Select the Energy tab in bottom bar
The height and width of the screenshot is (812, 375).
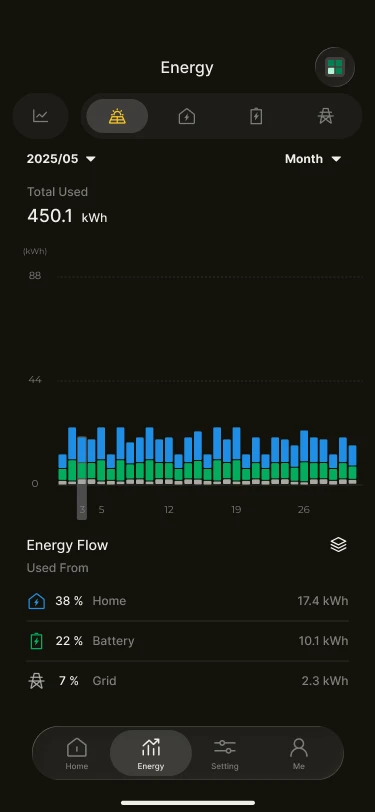[151, 753]
